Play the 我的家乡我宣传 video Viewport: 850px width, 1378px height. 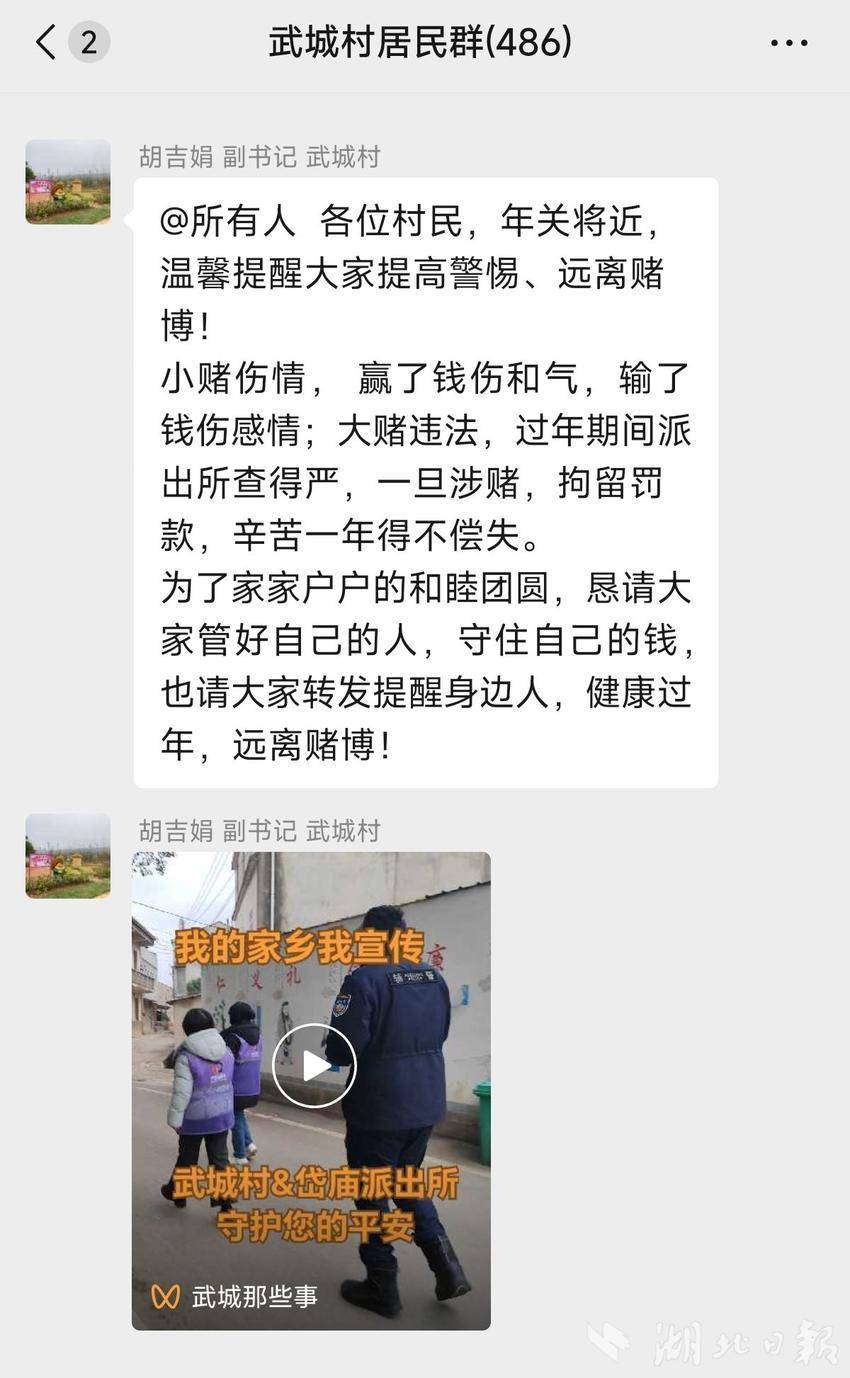pyautogui.click(x=314, y=1066)
